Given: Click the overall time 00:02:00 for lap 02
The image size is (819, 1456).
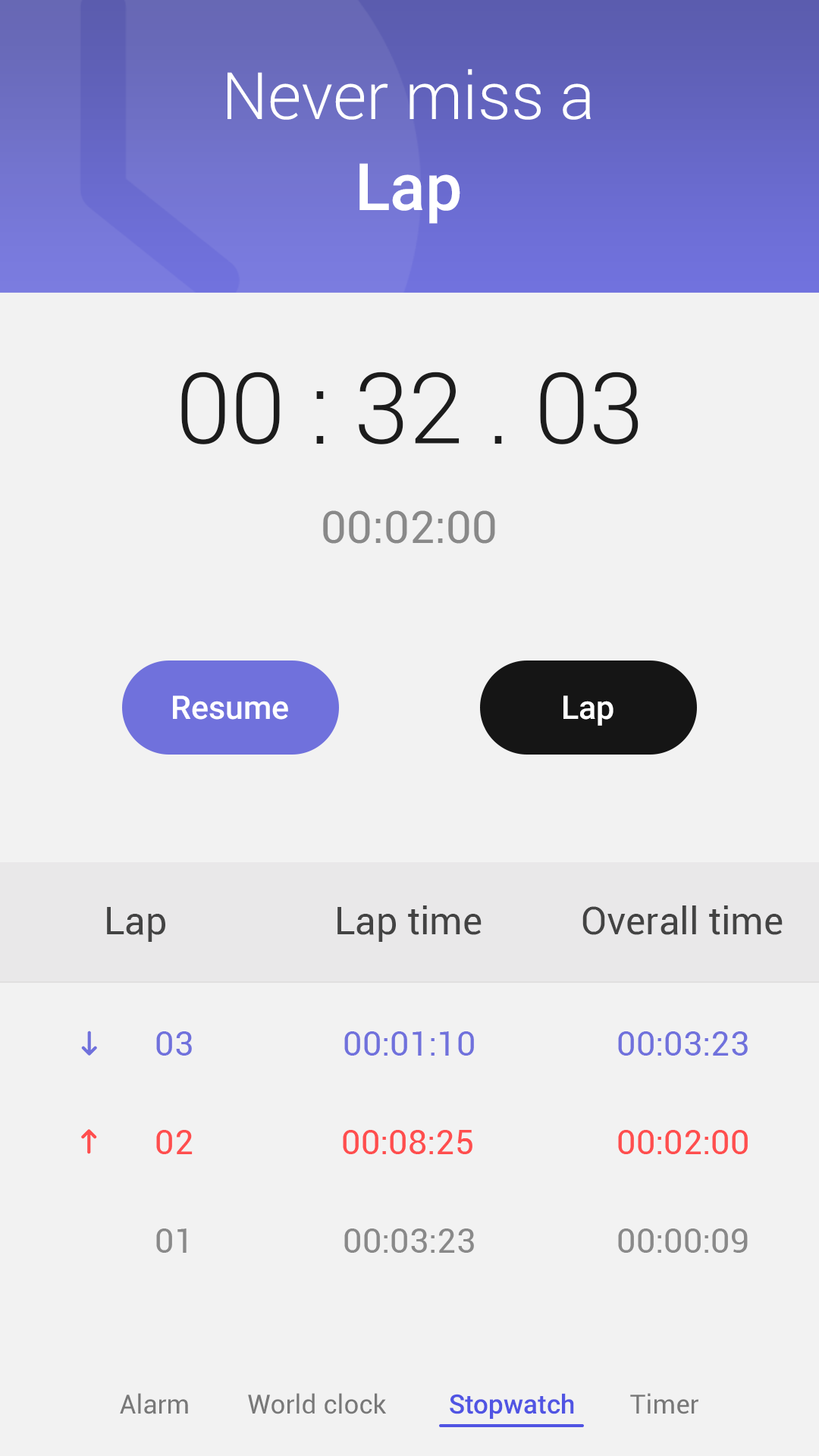Looking at the screenshot, I should (x=682, y=1141).
